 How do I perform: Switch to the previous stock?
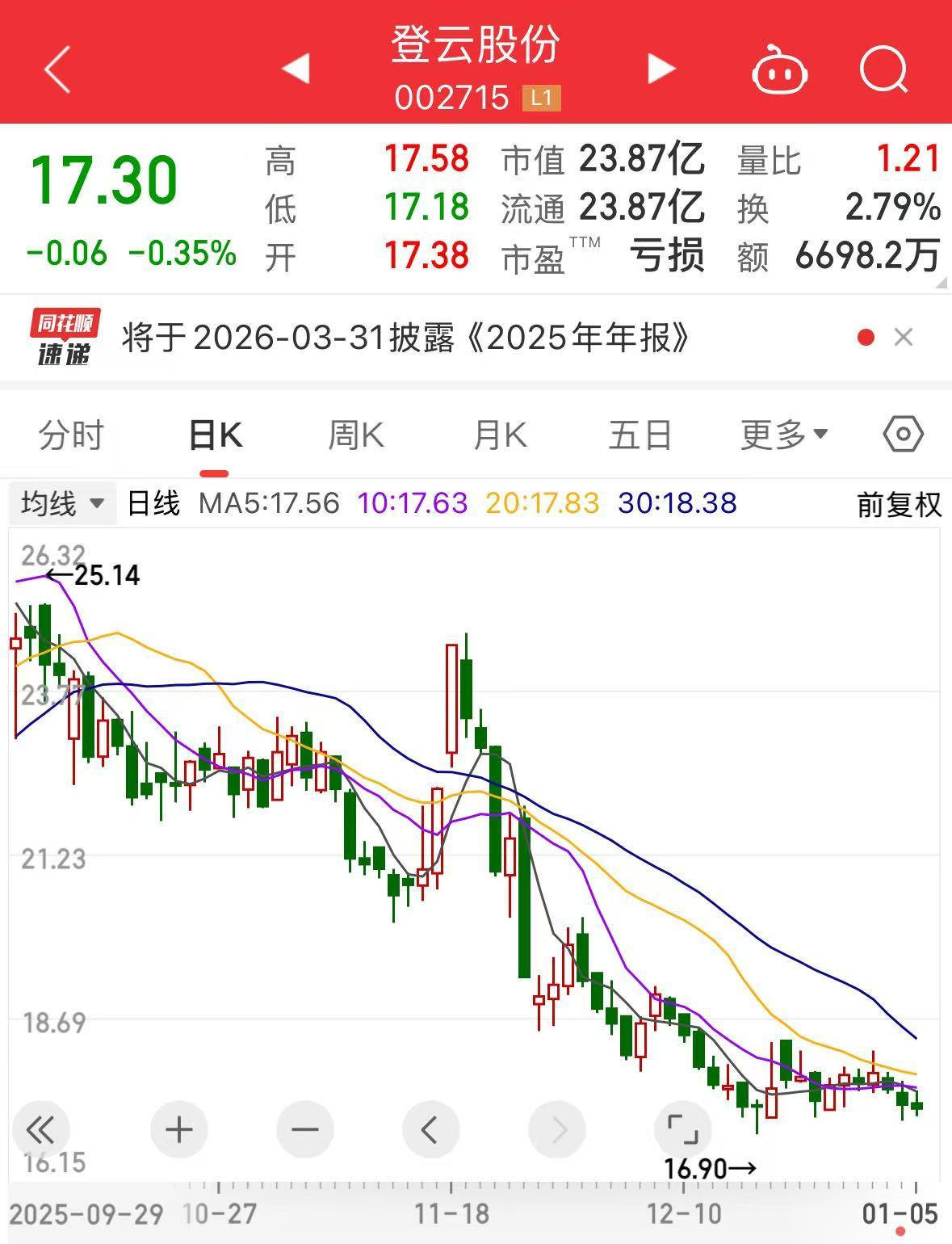pos(296,69)
